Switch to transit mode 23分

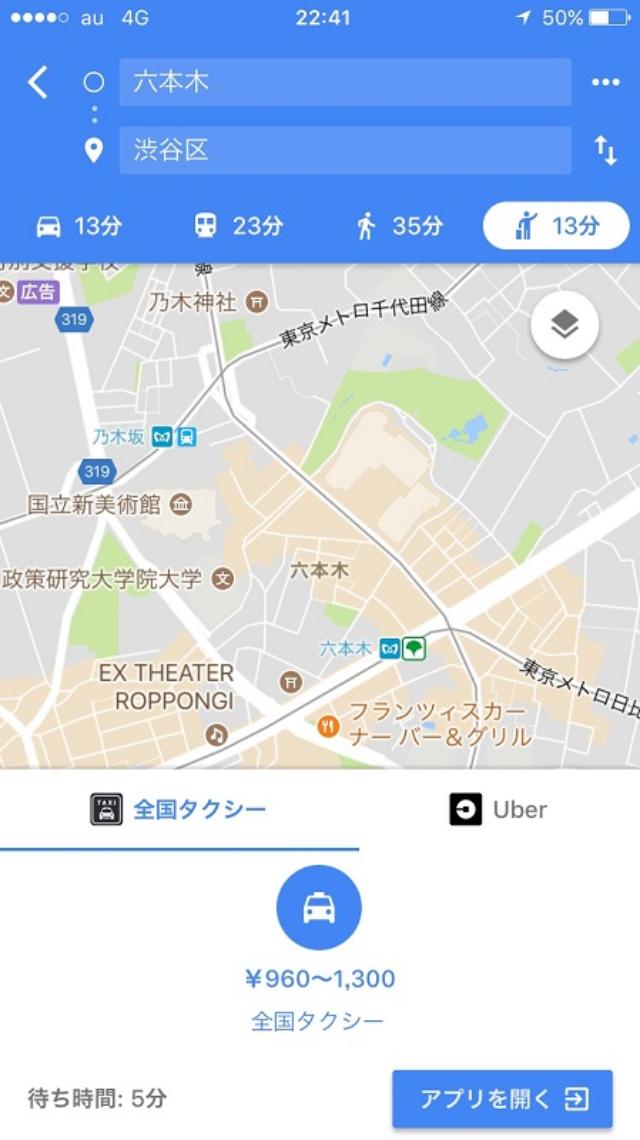[238, 226]
